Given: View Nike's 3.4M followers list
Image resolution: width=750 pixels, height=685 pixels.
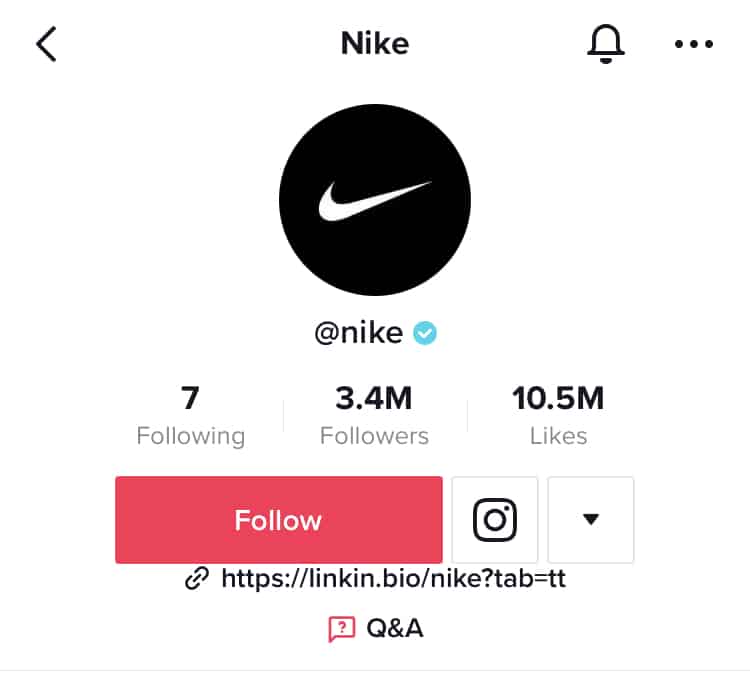Looking at the screenshot, I should 374,416.
